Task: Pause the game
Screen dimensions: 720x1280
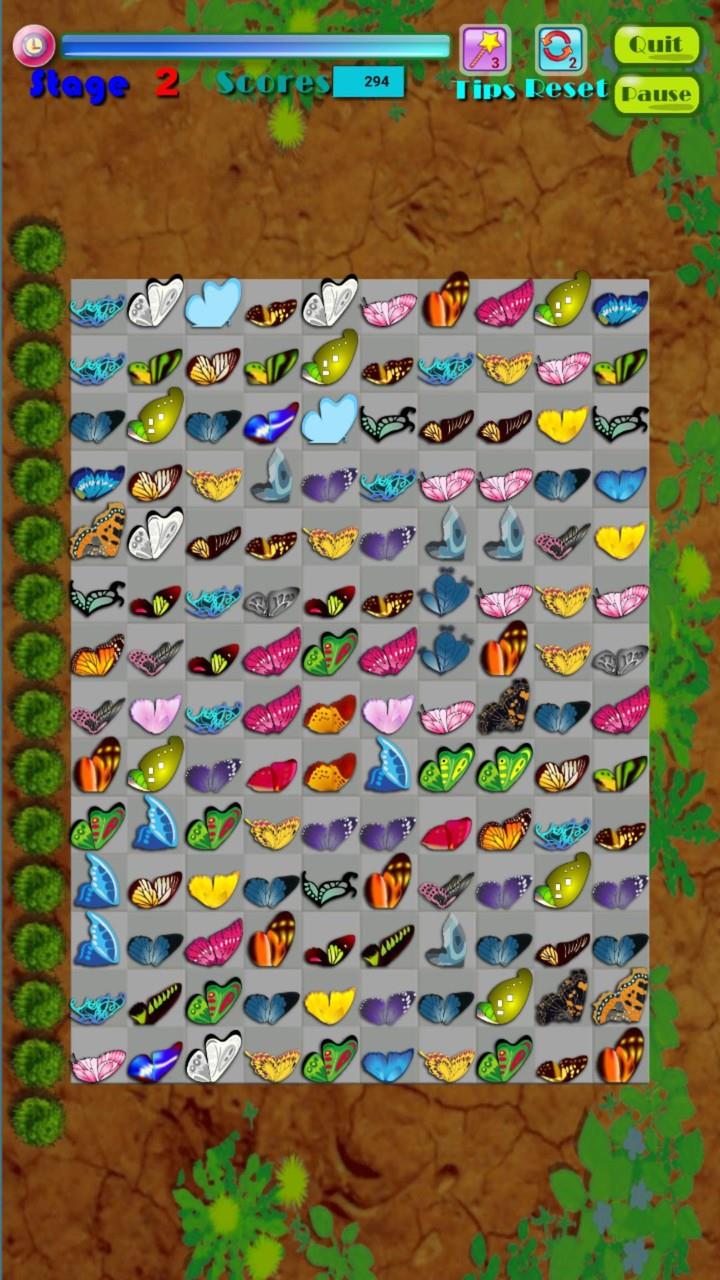Action: click(x=656, y=95)
